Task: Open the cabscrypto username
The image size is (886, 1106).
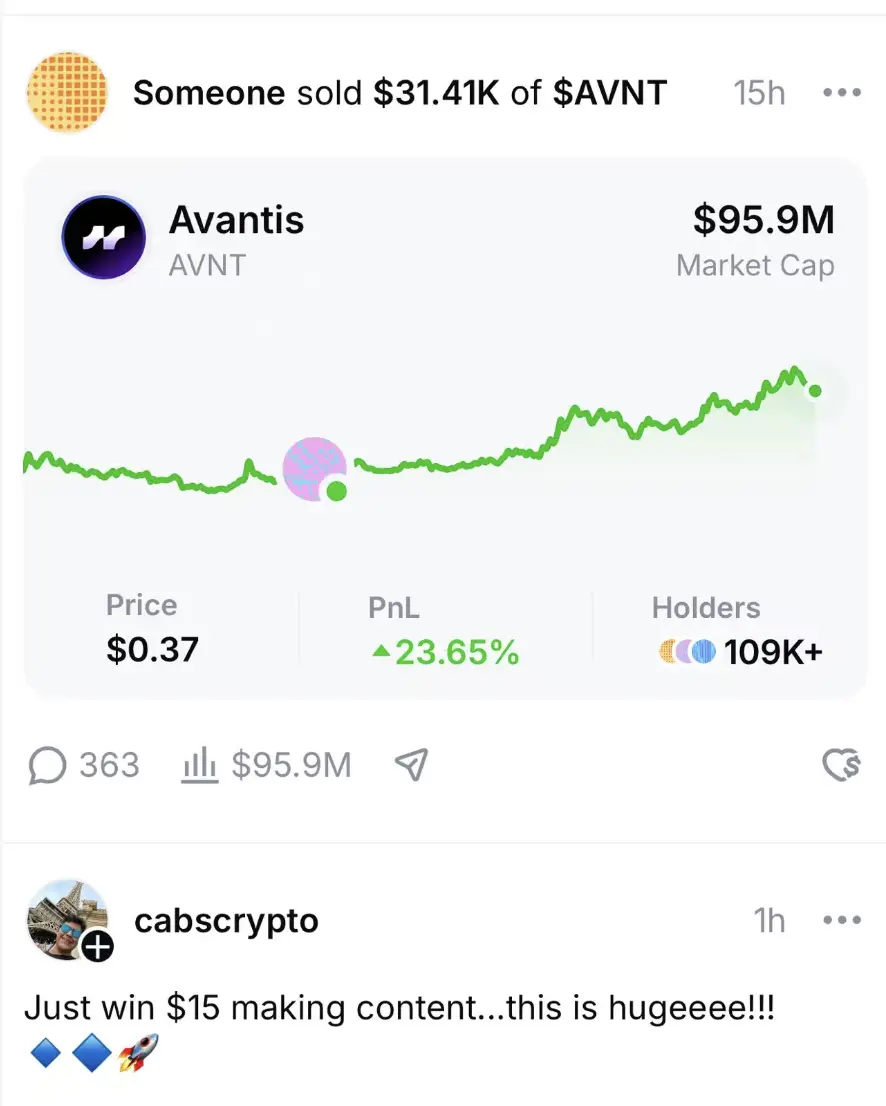Action: pyautogui.click(x=226, y=920)
